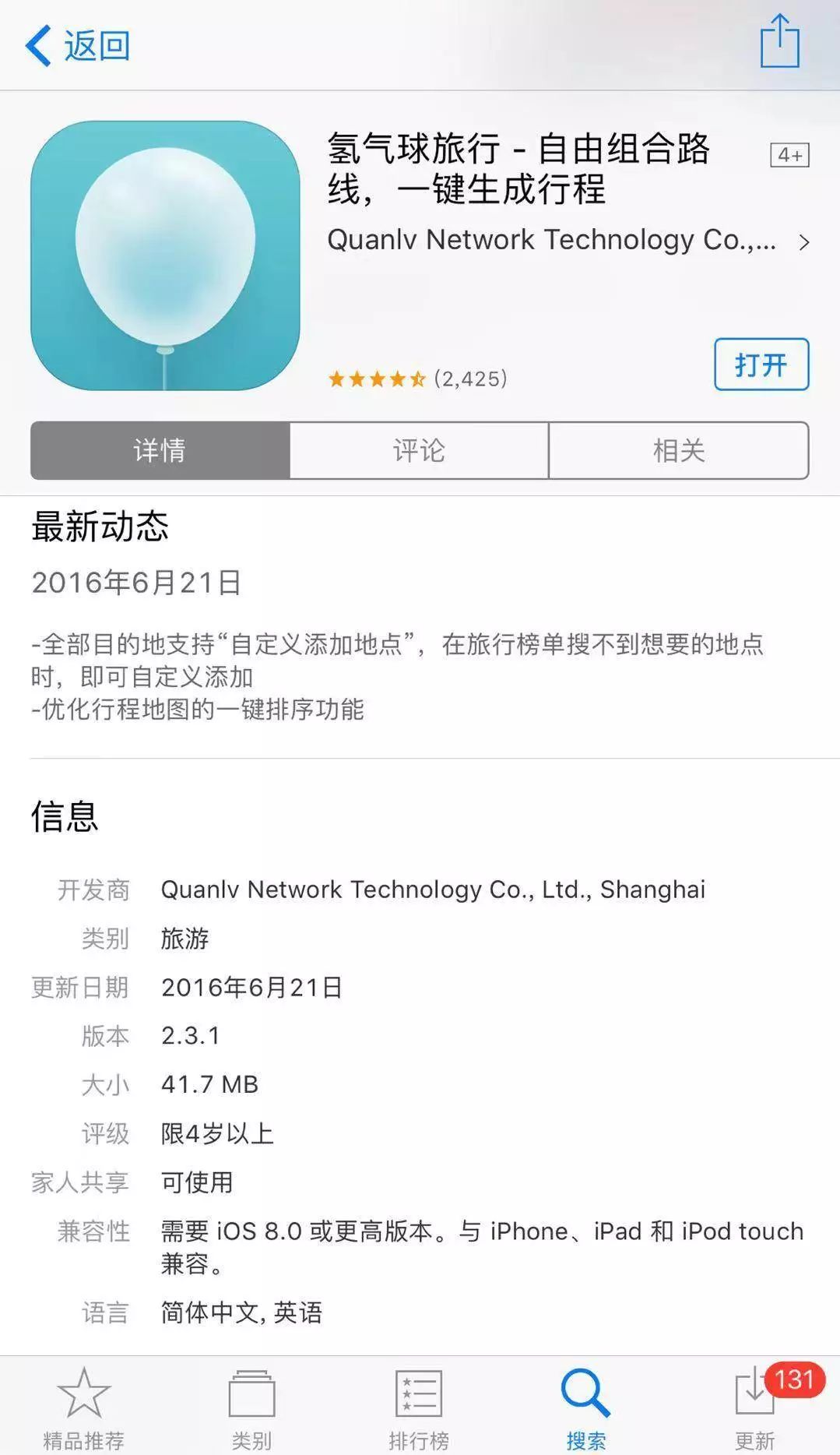Go back using the 返回 button

coord(78,45)
